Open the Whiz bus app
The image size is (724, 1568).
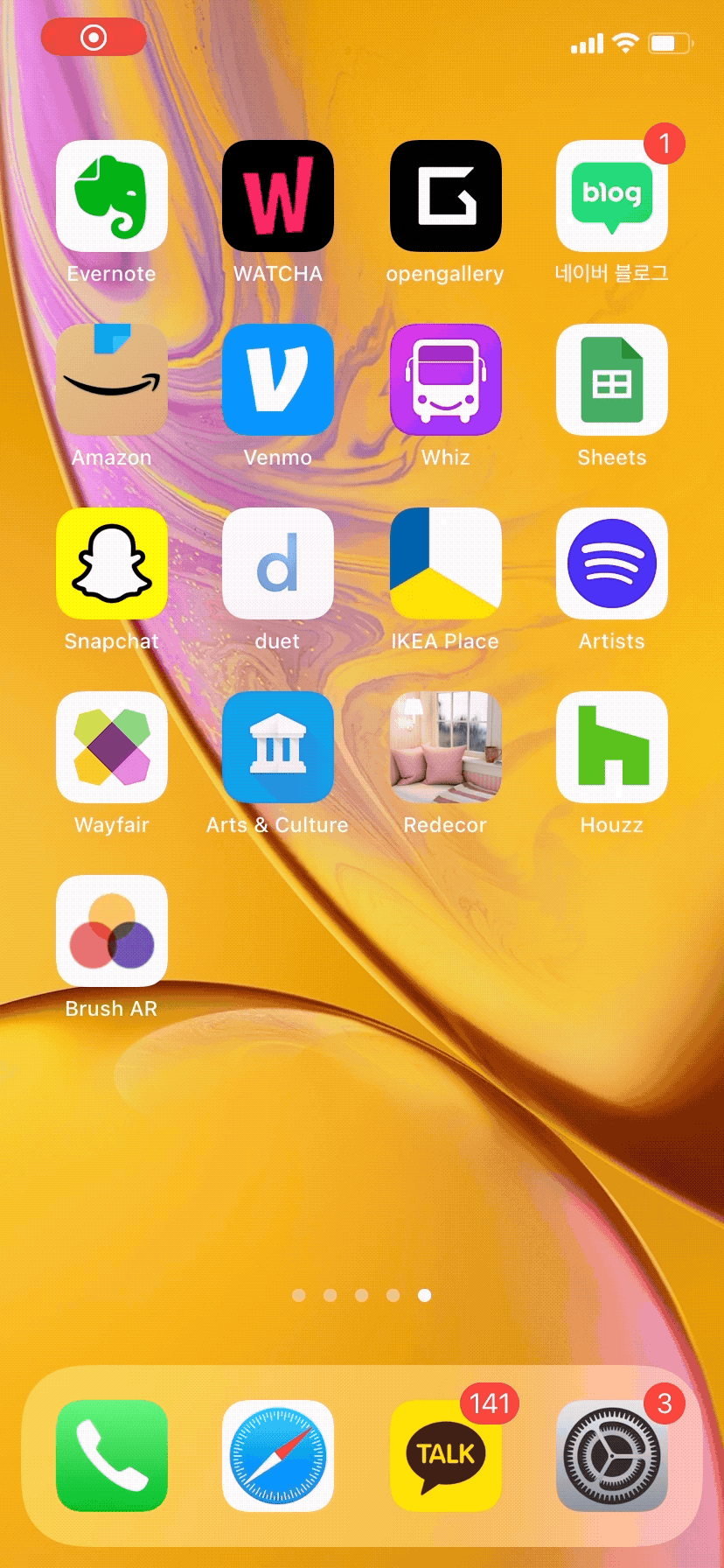point(445,380)
